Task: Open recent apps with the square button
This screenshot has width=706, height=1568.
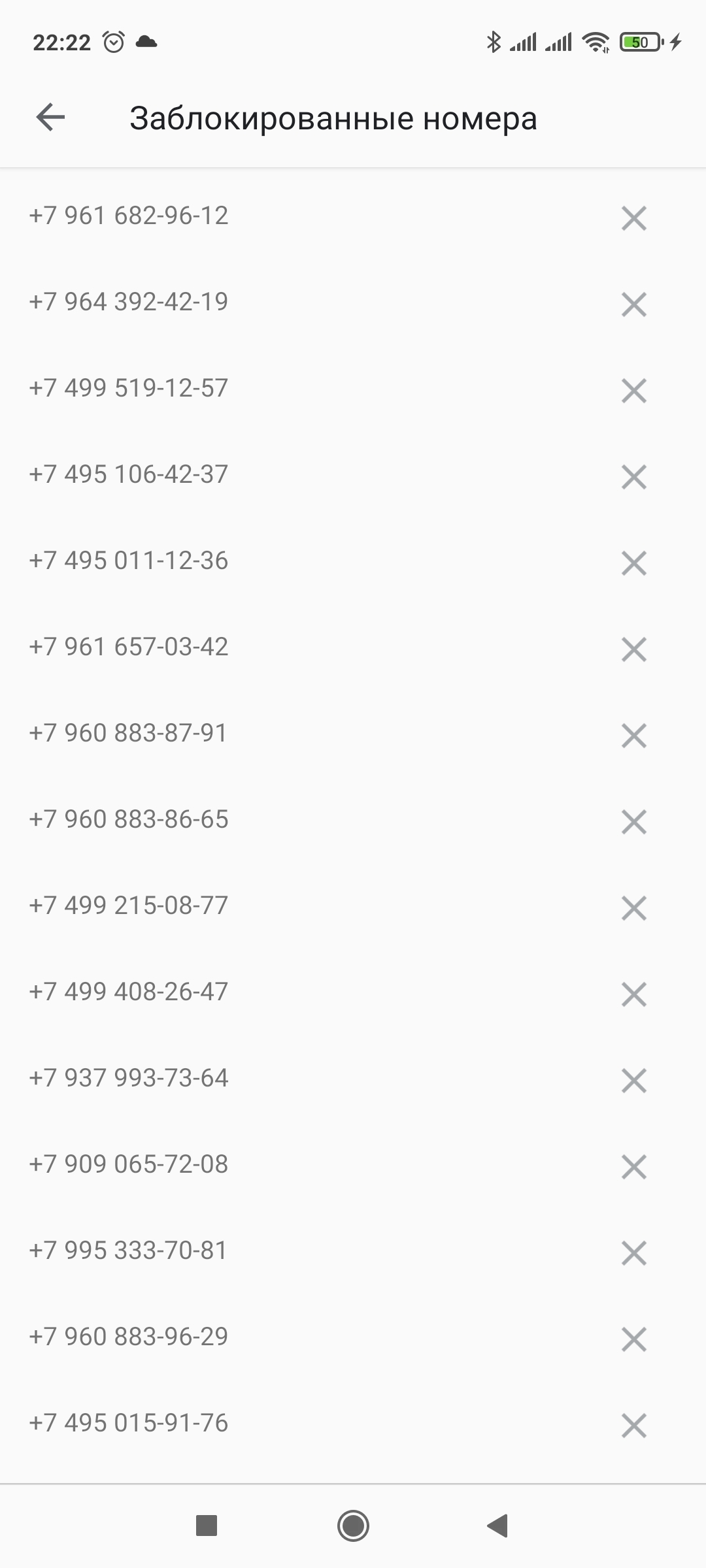Action: pos(207,1526)
